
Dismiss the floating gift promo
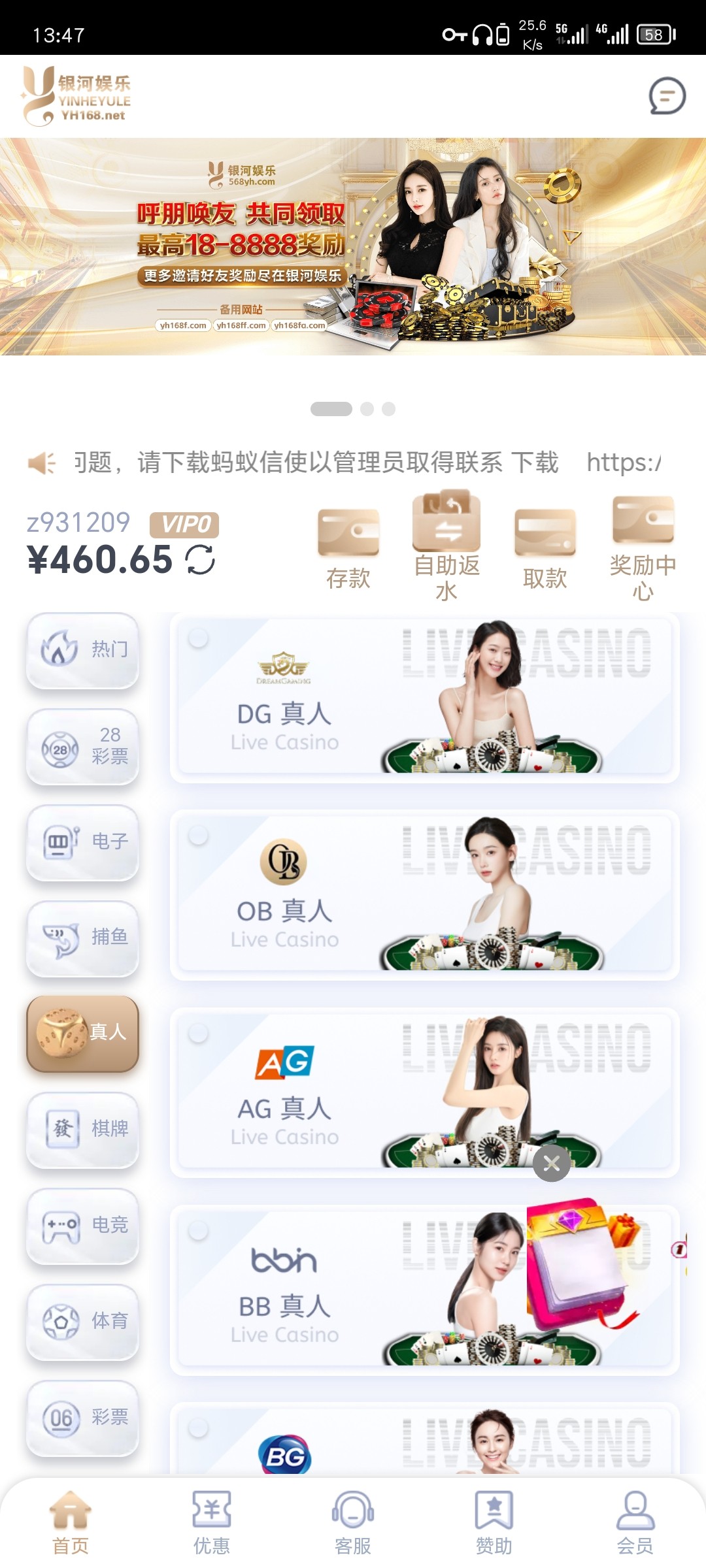[552, 1164]
